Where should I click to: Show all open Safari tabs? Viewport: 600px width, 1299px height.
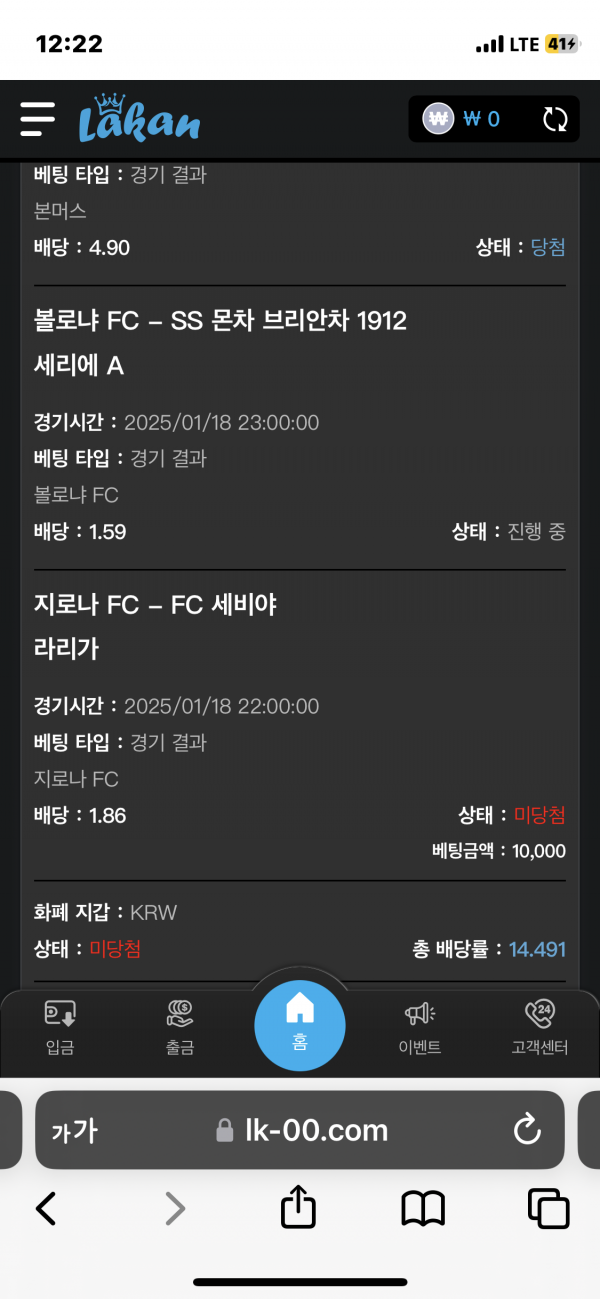[548, 1209]
